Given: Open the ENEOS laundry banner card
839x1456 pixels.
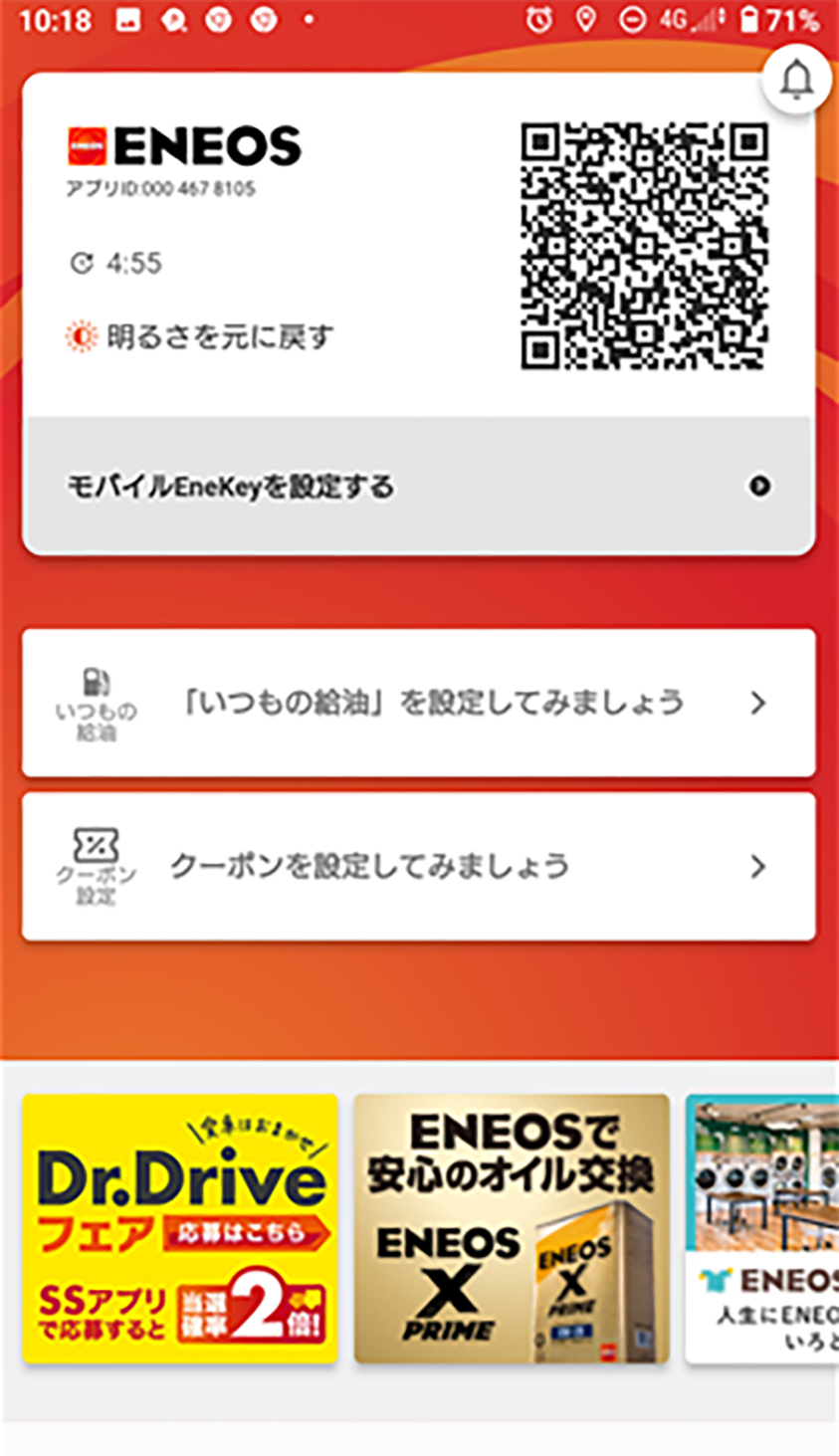Looking at the screenshot, I should pos(762,1228).
